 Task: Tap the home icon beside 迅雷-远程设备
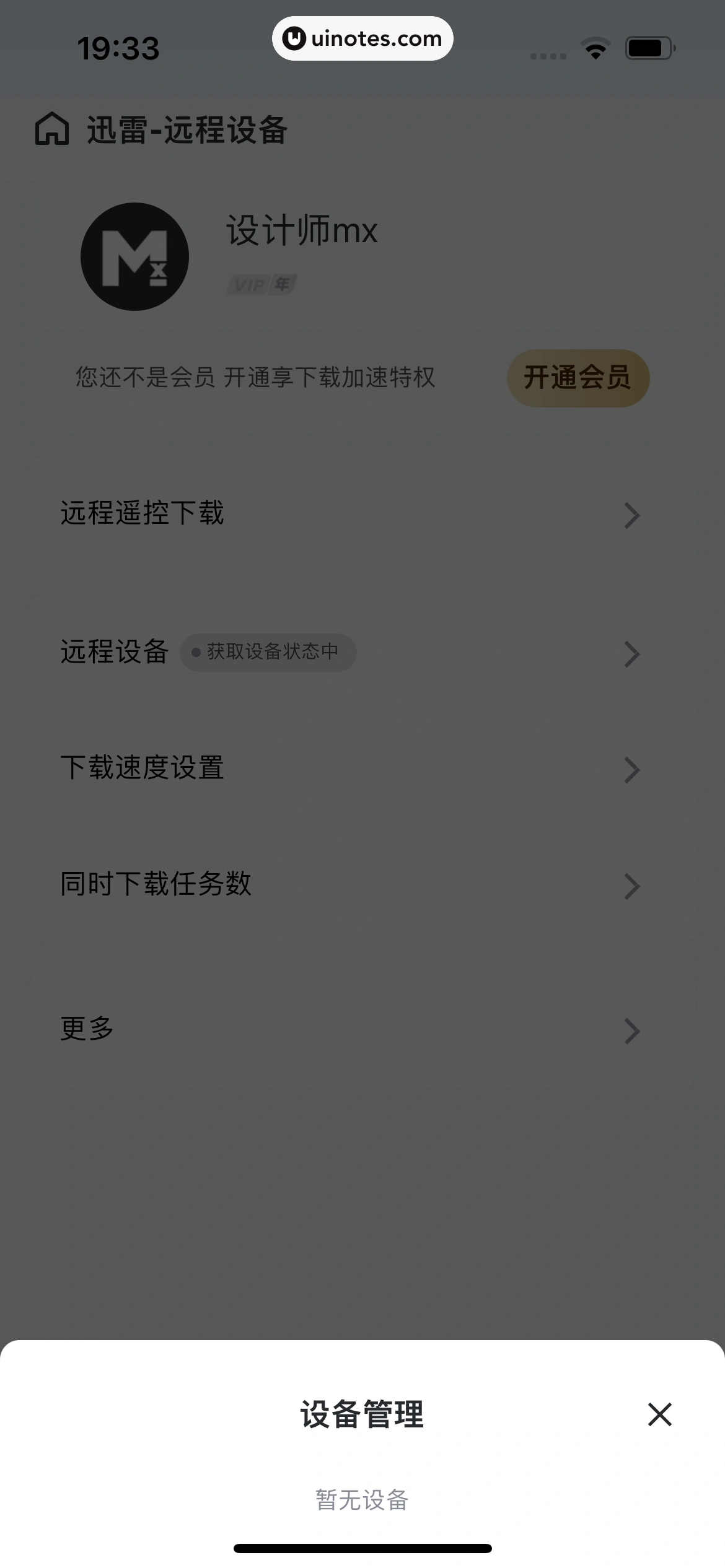[x=52, y=129]
